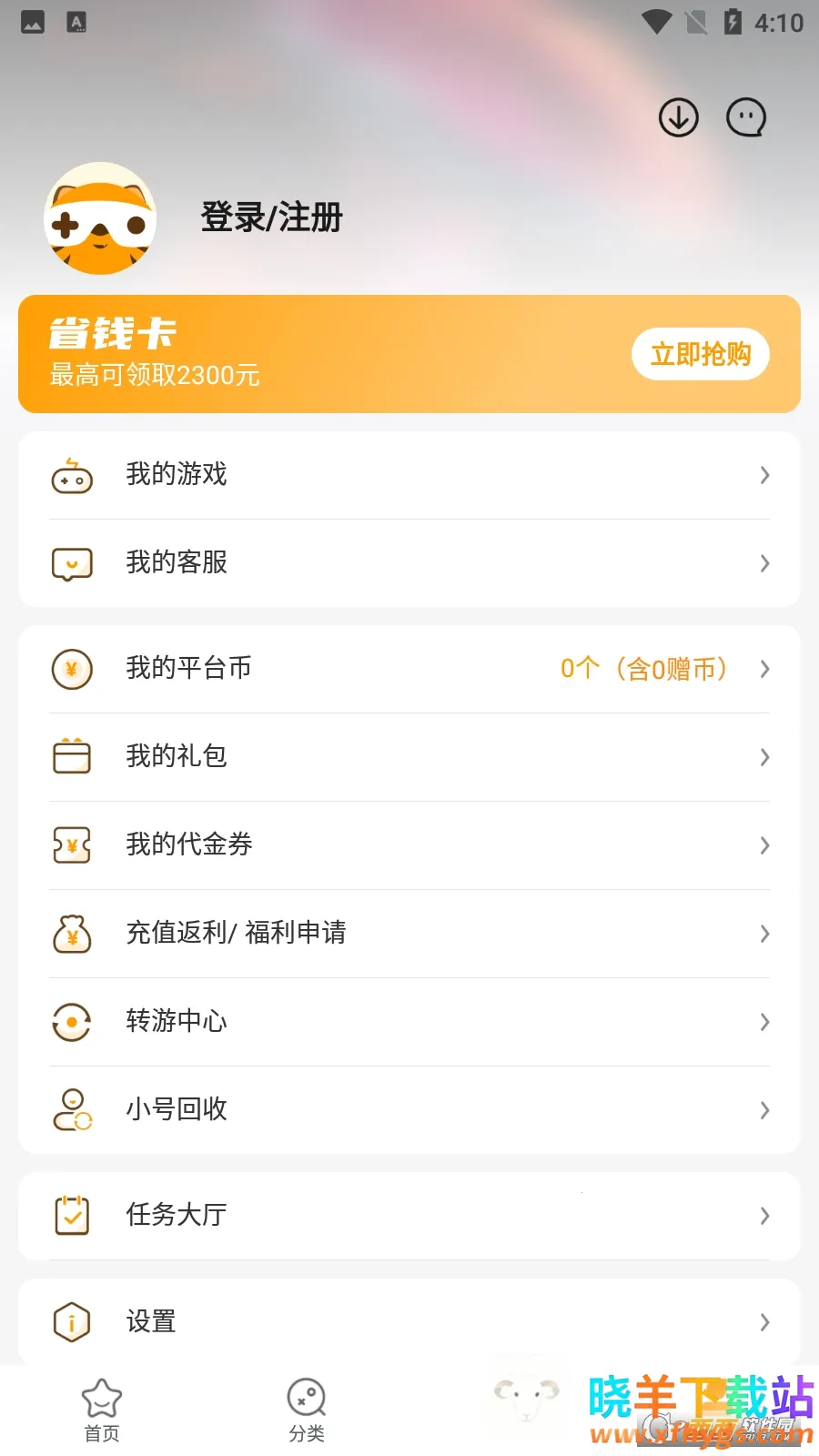Tap 登录/注册 to sign in

tap(271, 218)
